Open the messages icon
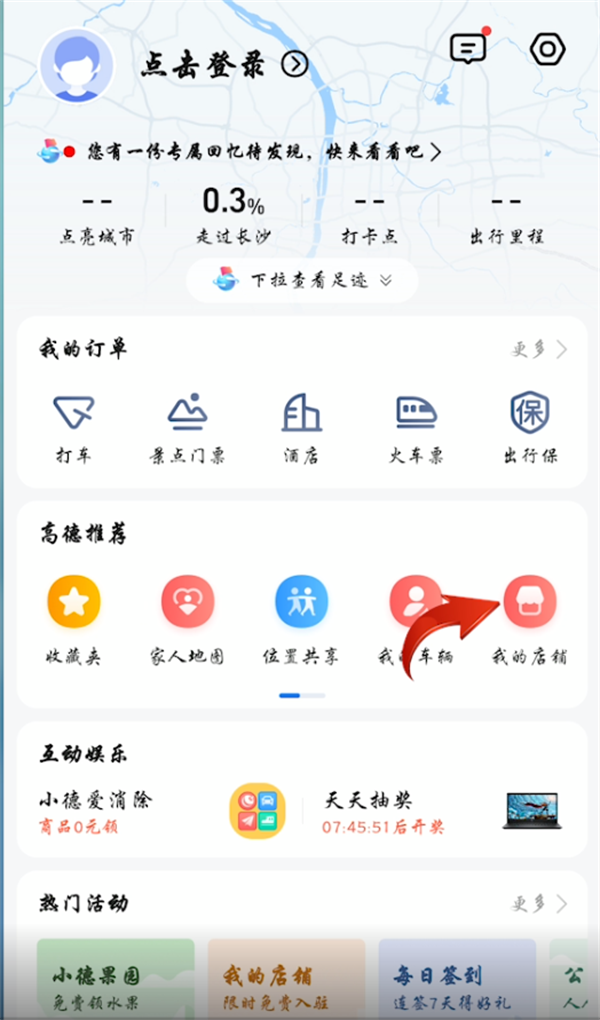Screen dimensions: 600x1020 coord(467,49)
